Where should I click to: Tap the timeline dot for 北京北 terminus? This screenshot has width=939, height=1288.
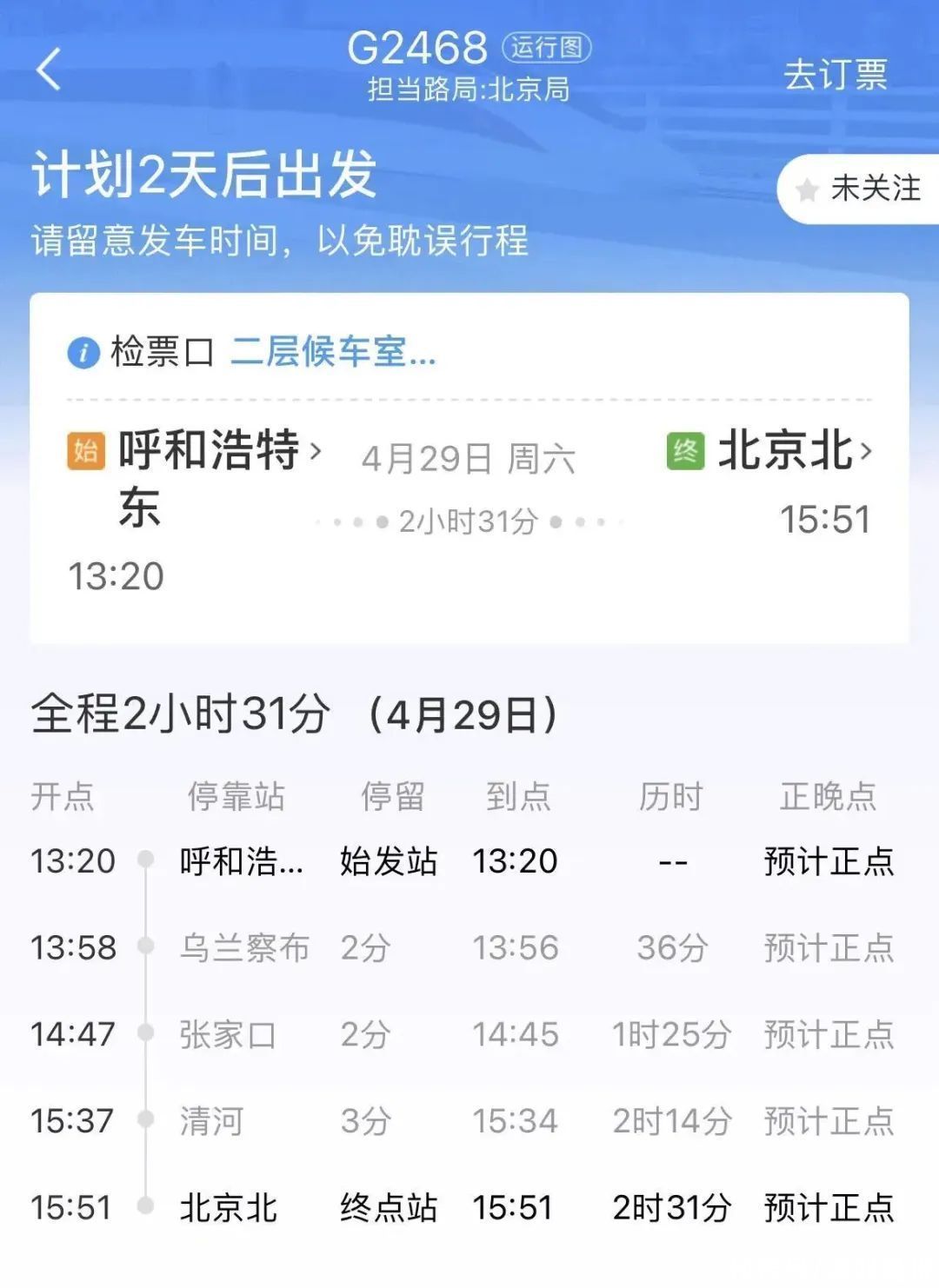(144, 1205)
